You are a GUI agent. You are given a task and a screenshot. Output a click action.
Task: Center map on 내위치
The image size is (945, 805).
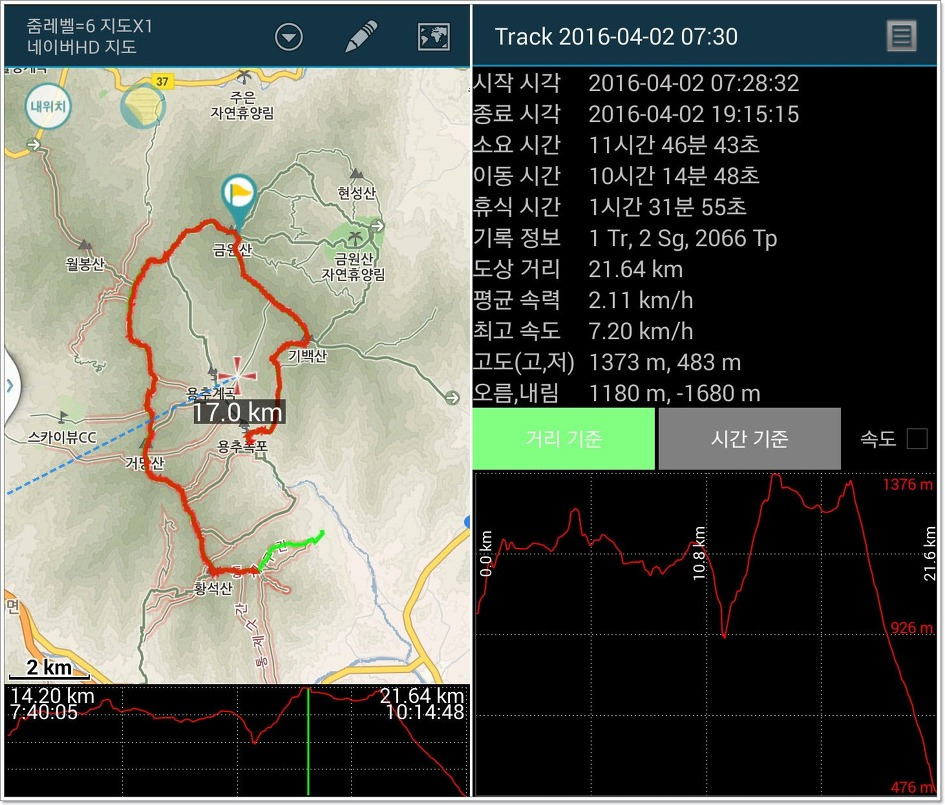[45, 107]
